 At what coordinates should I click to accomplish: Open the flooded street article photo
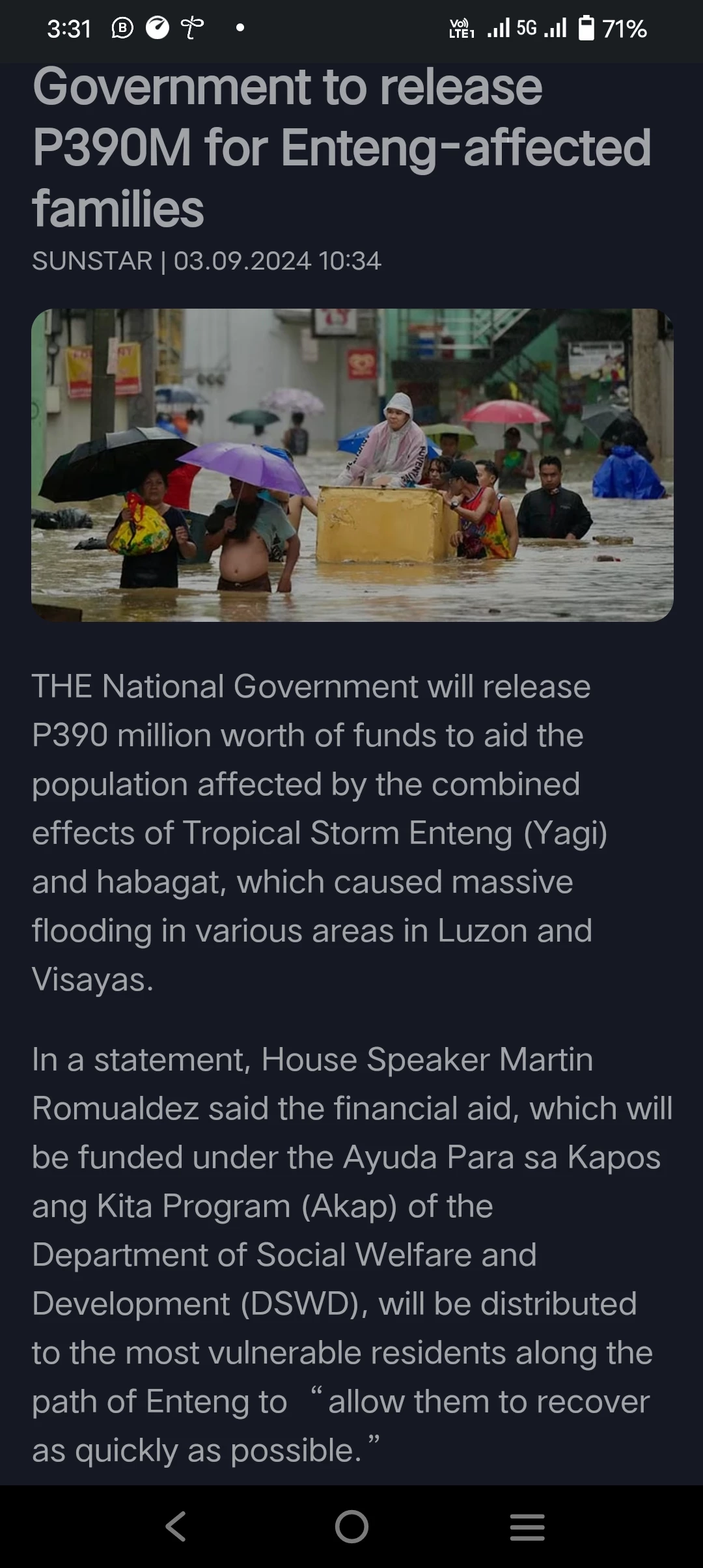point(352,465)
